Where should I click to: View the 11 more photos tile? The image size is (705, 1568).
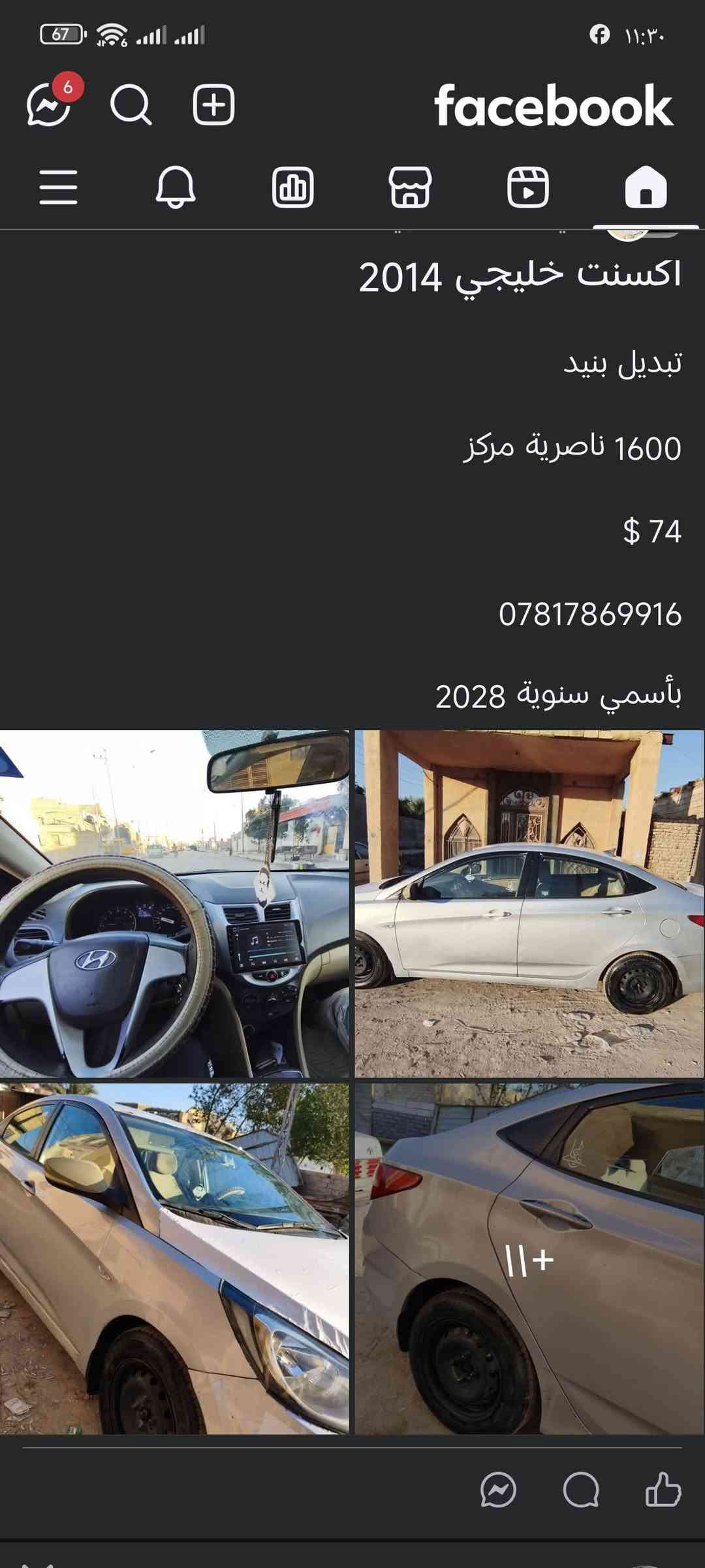click(x=529, y=1258)
